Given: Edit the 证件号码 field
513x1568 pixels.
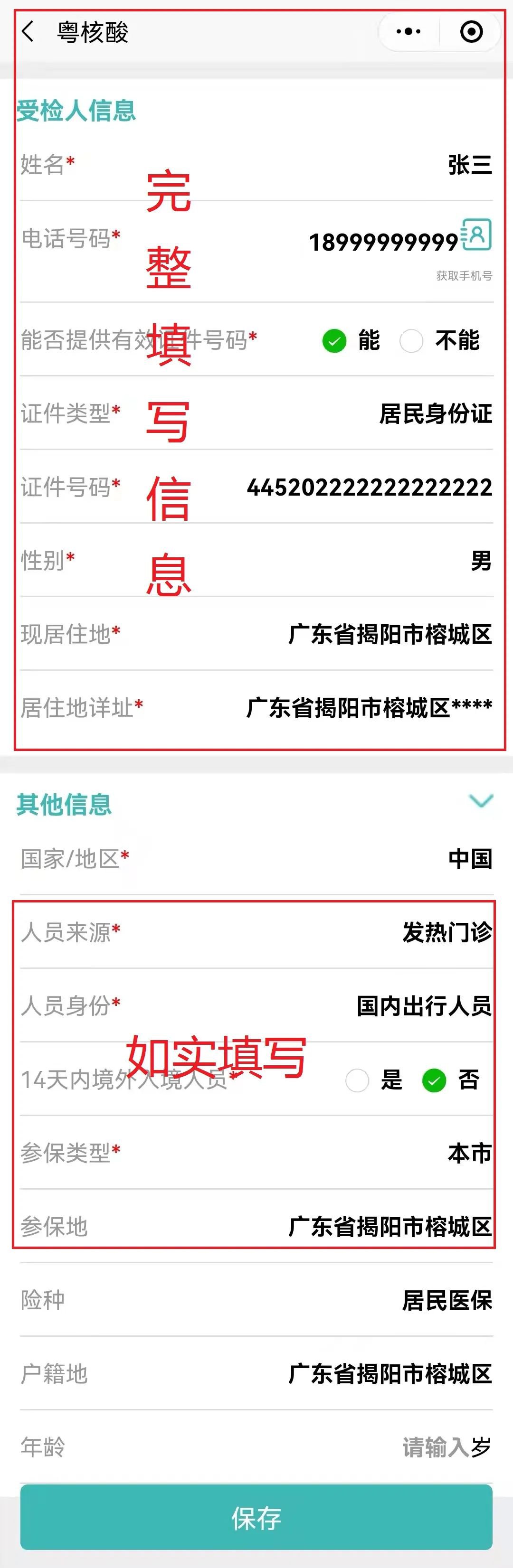Looking at the screenshot, I should pos(369,488).
